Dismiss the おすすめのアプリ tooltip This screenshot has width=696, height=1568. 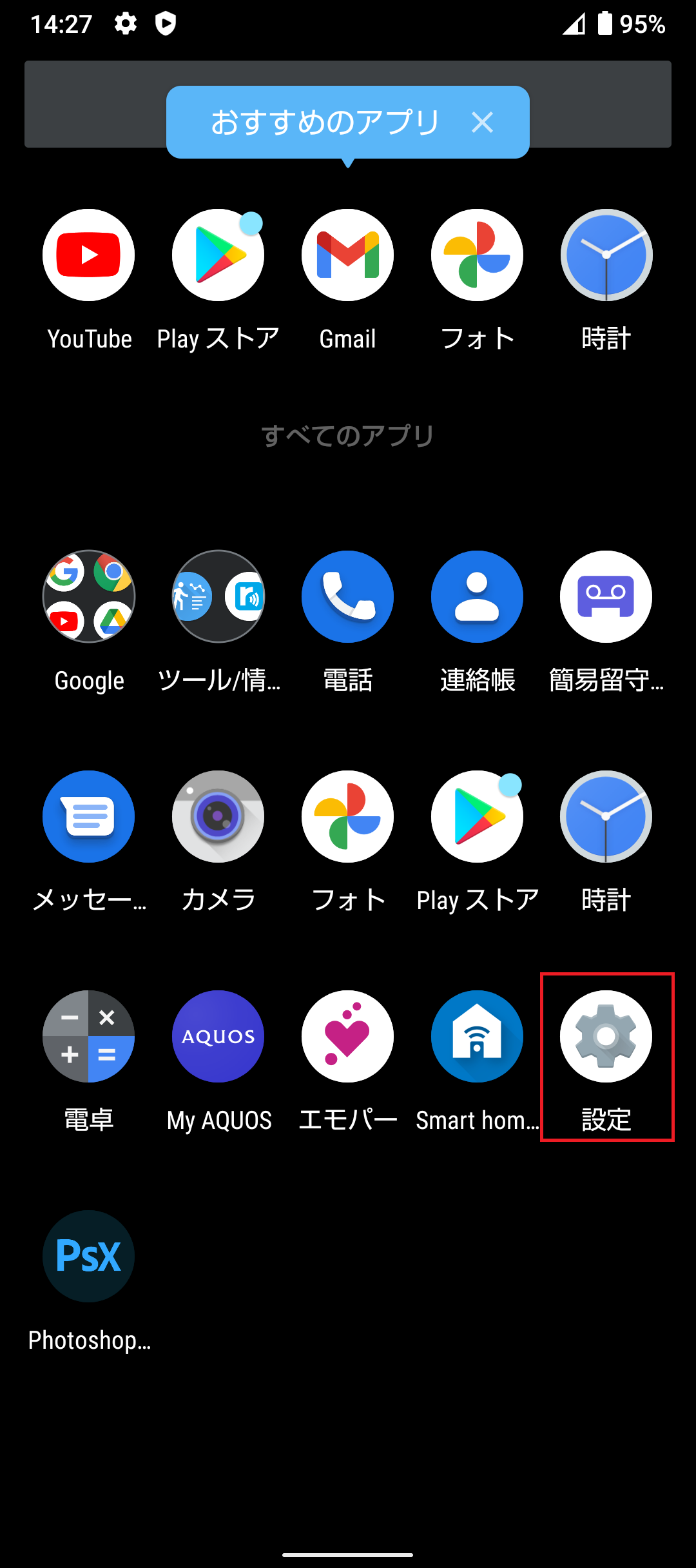tap(482, 122)
